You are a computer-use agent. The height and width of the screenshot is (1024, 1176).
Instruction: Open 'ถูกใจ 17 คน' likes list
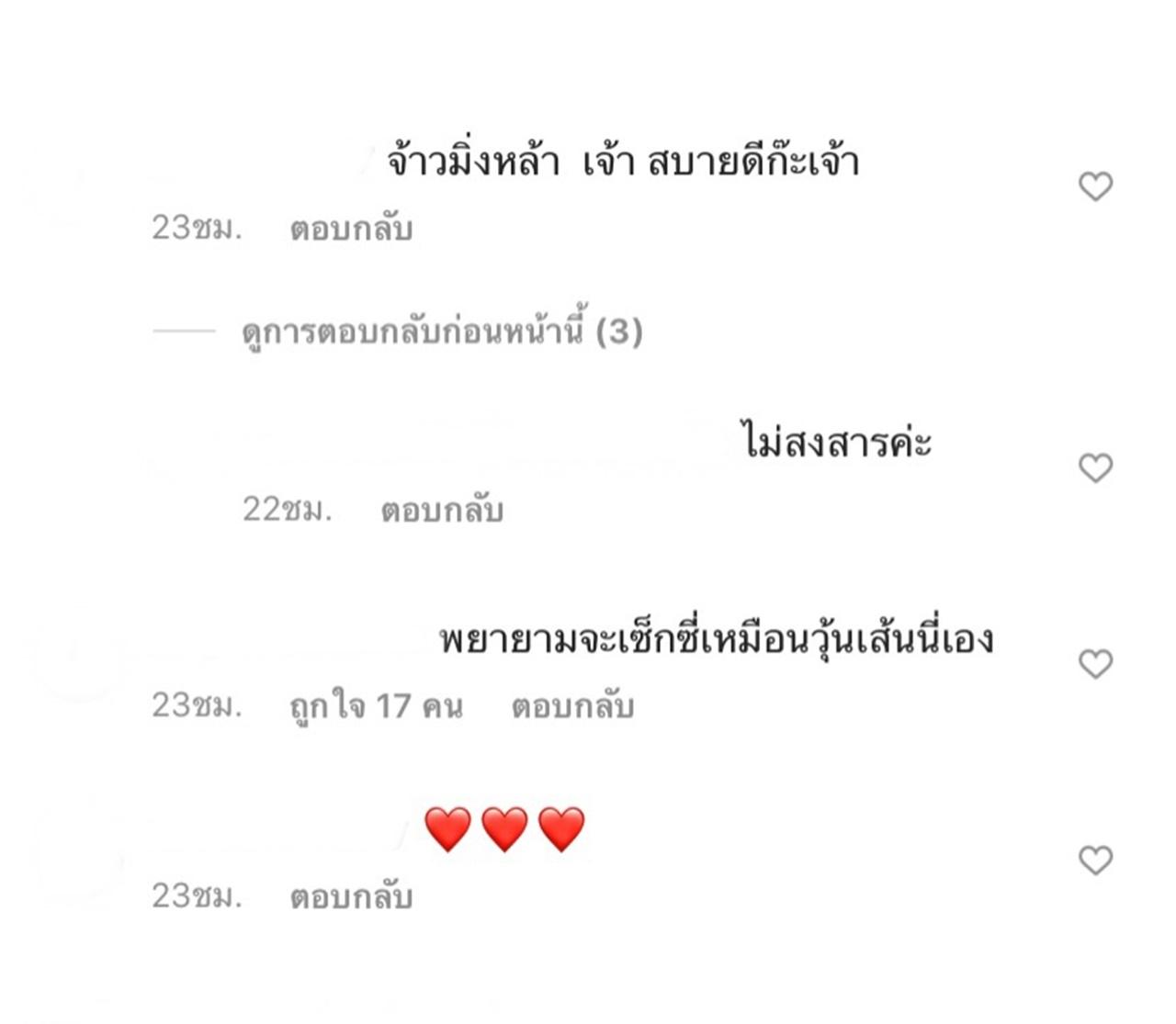coord(376,706)
